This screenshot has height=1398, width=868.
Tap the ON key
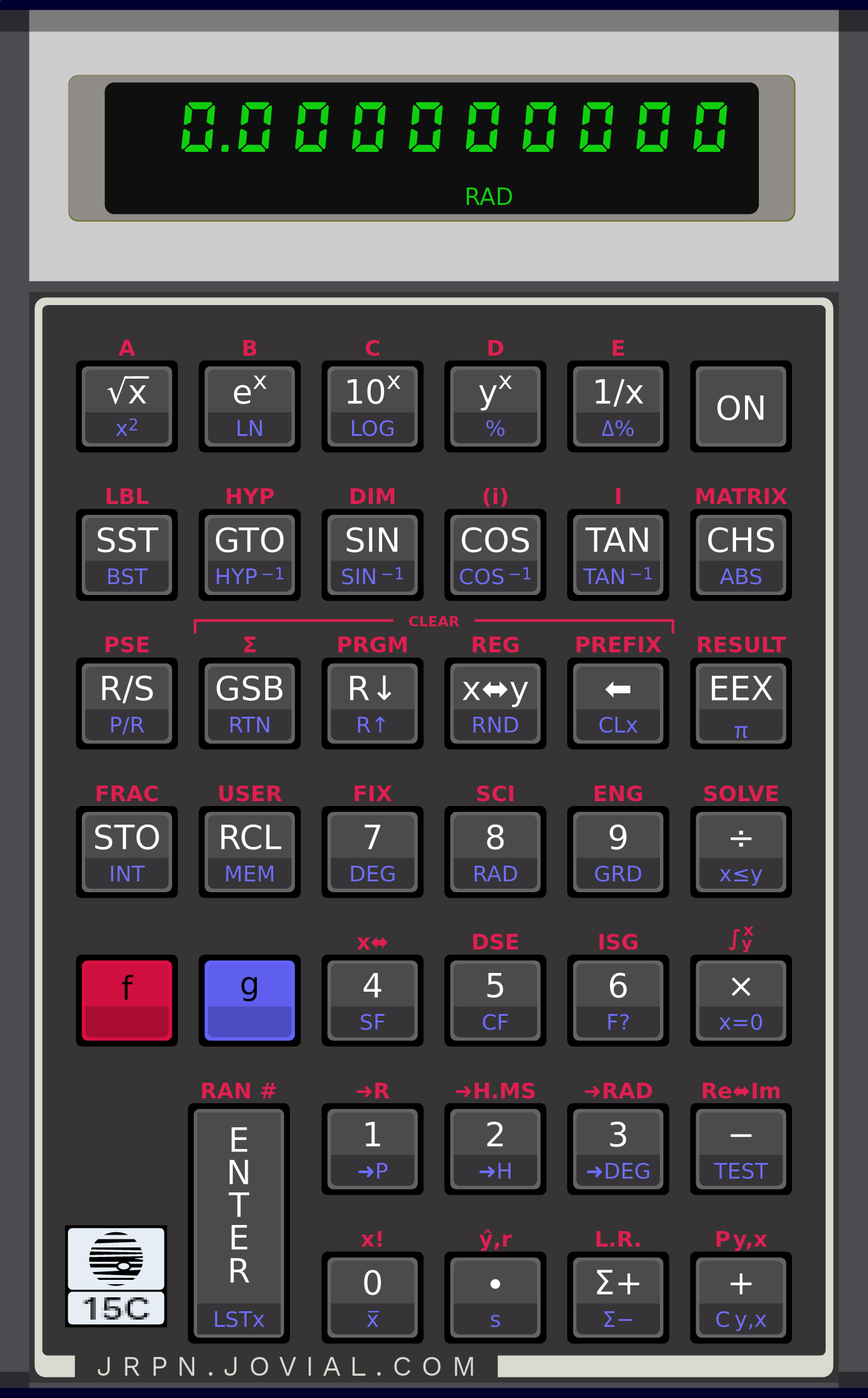point(741,406)
